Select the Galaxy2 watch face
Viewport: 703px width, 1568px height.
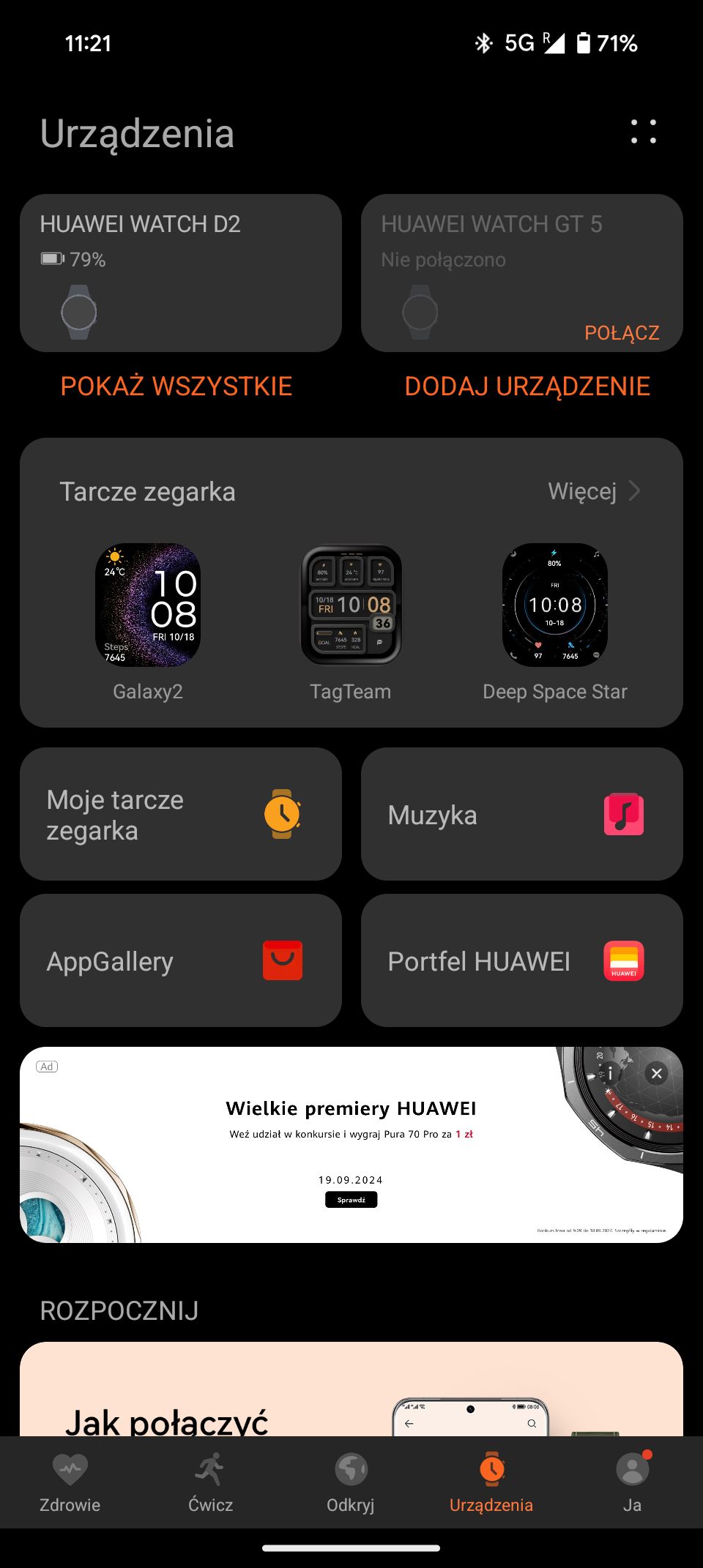[x=148, y=622]
